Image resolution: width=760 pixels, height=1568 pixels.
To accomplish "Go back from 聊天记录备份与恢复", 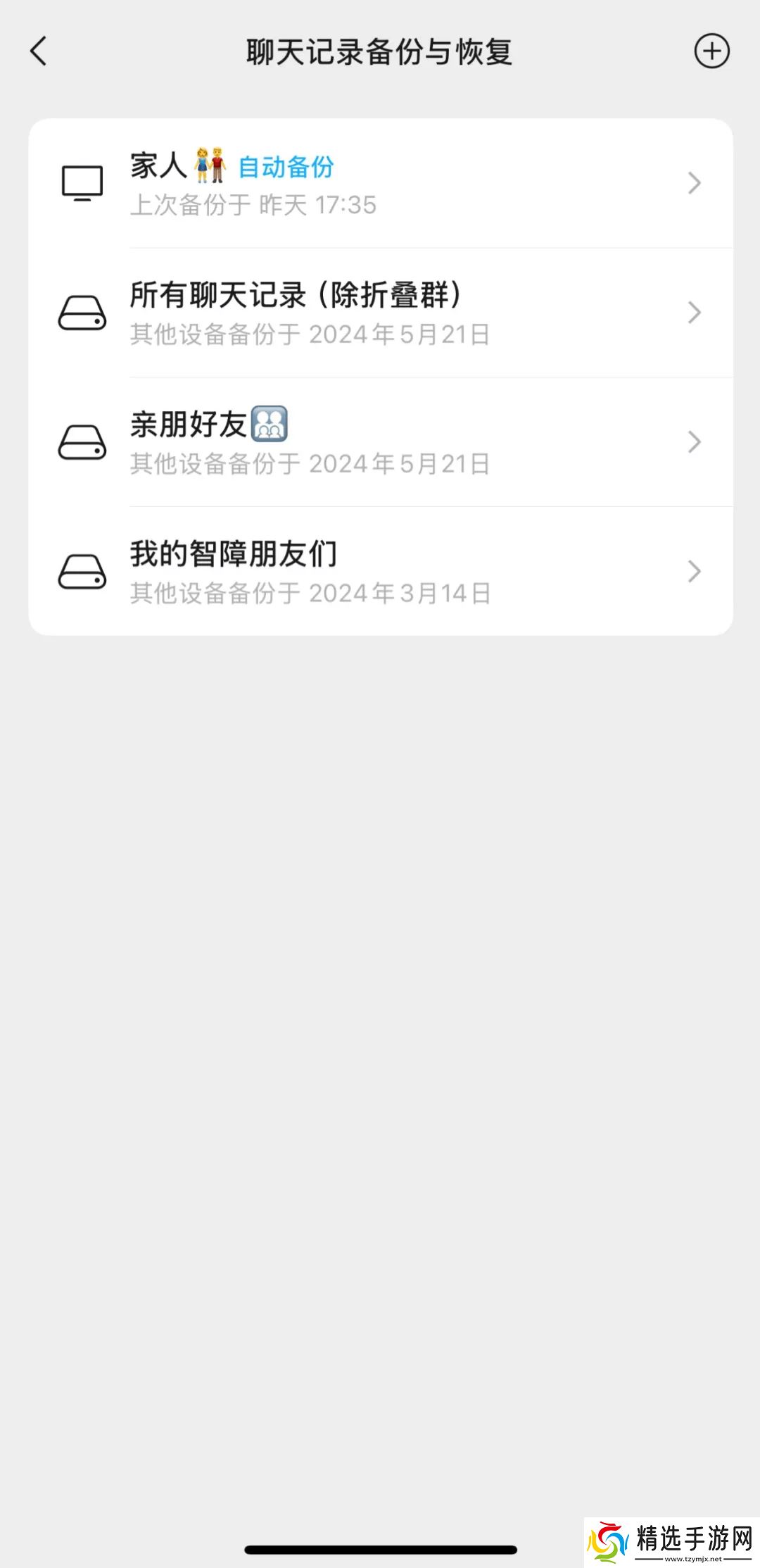I will tap(39, 51).
